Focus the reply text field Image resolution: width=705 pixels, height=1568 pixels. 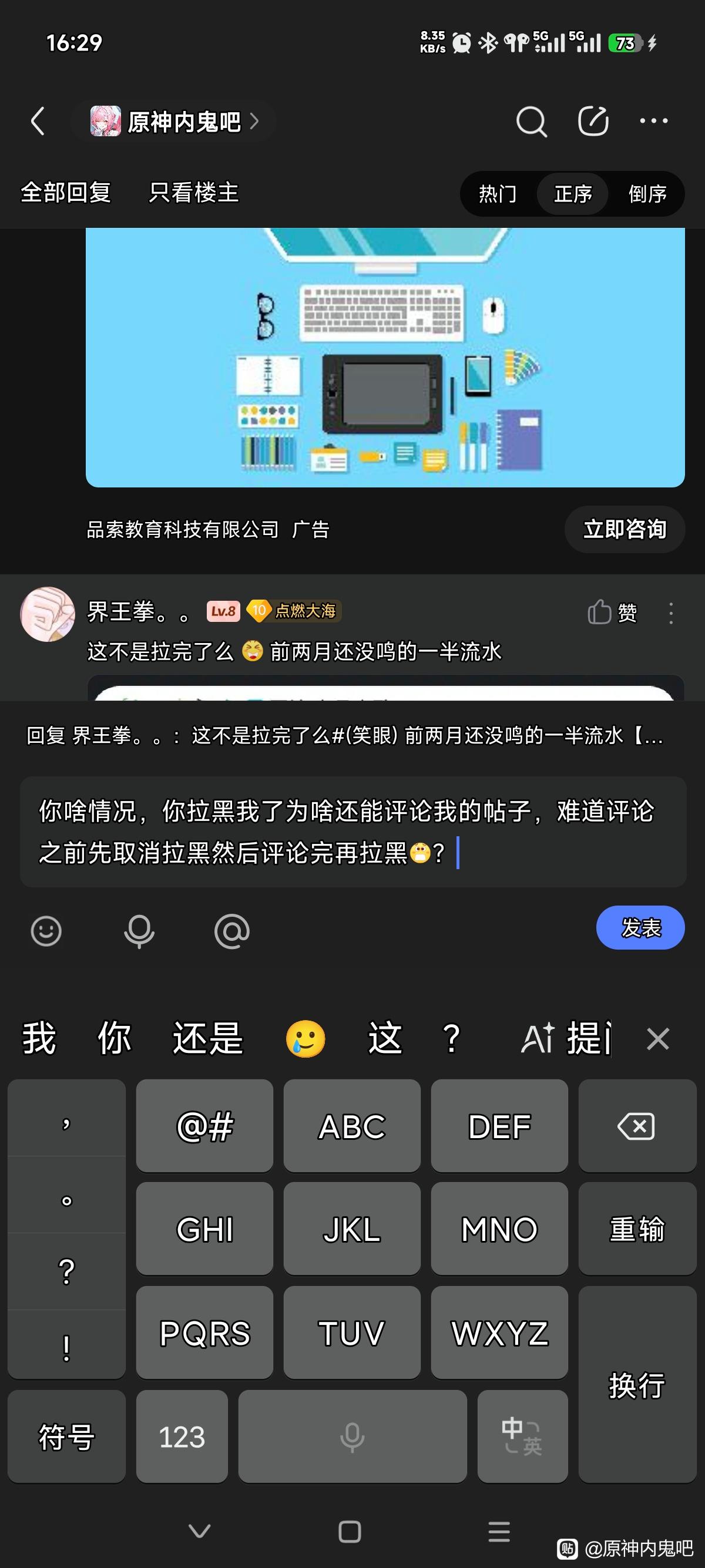pyautogui.click(x=353, y=832)
